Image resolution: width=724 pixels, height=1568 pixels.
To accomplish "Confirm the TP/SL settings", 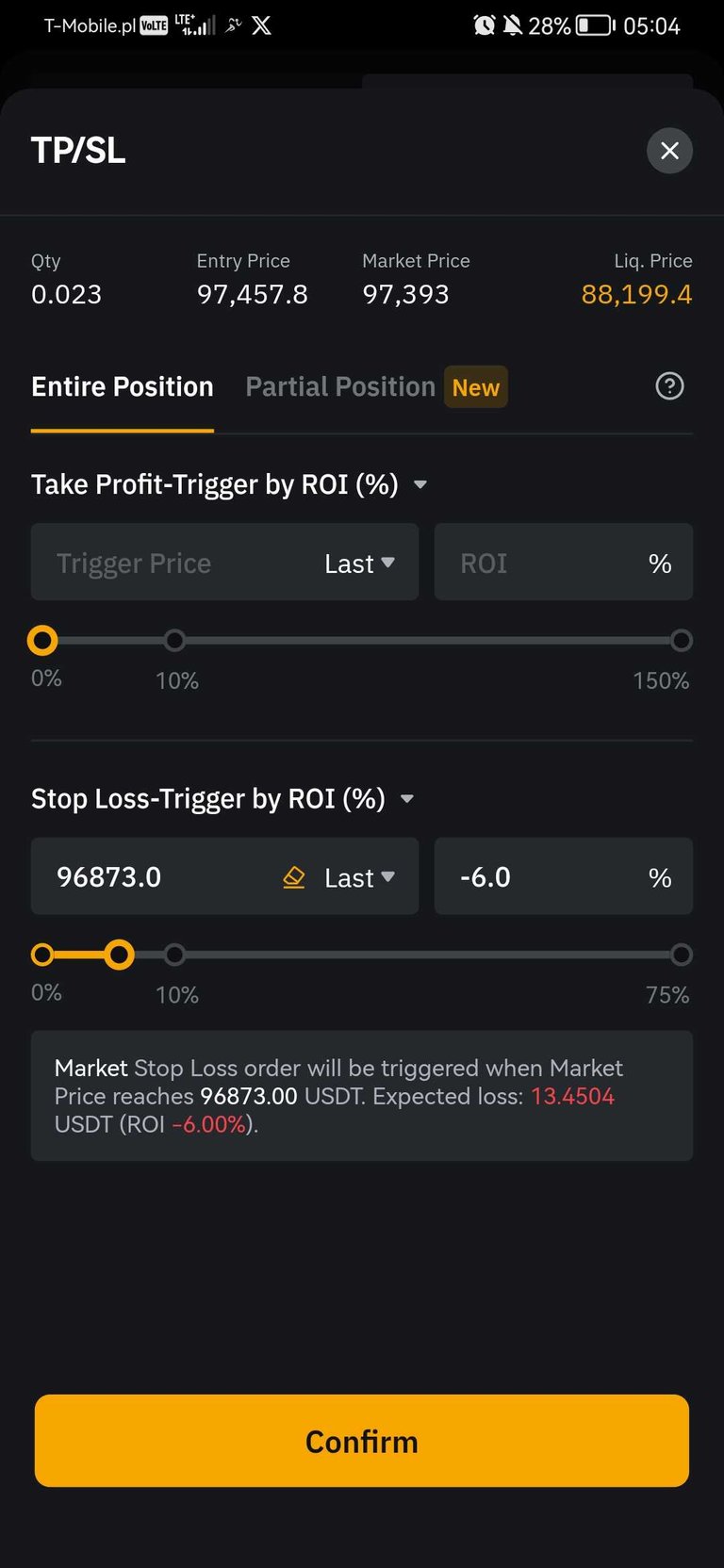I will pyautogui.click(x=362, y=1441).
